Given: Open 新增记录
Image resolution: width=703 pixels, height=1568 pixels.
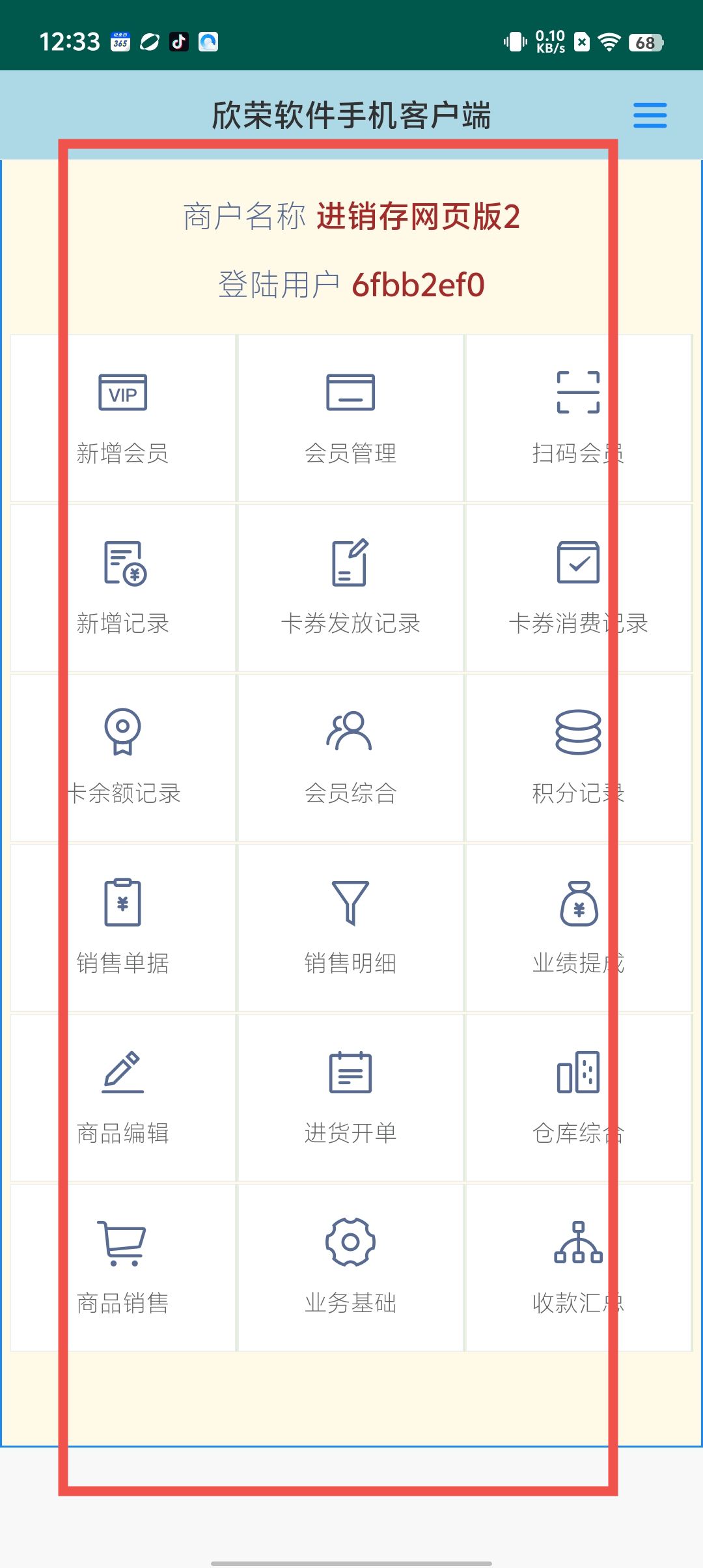Looking at the screenshot, I should click(x=123, y=588).
